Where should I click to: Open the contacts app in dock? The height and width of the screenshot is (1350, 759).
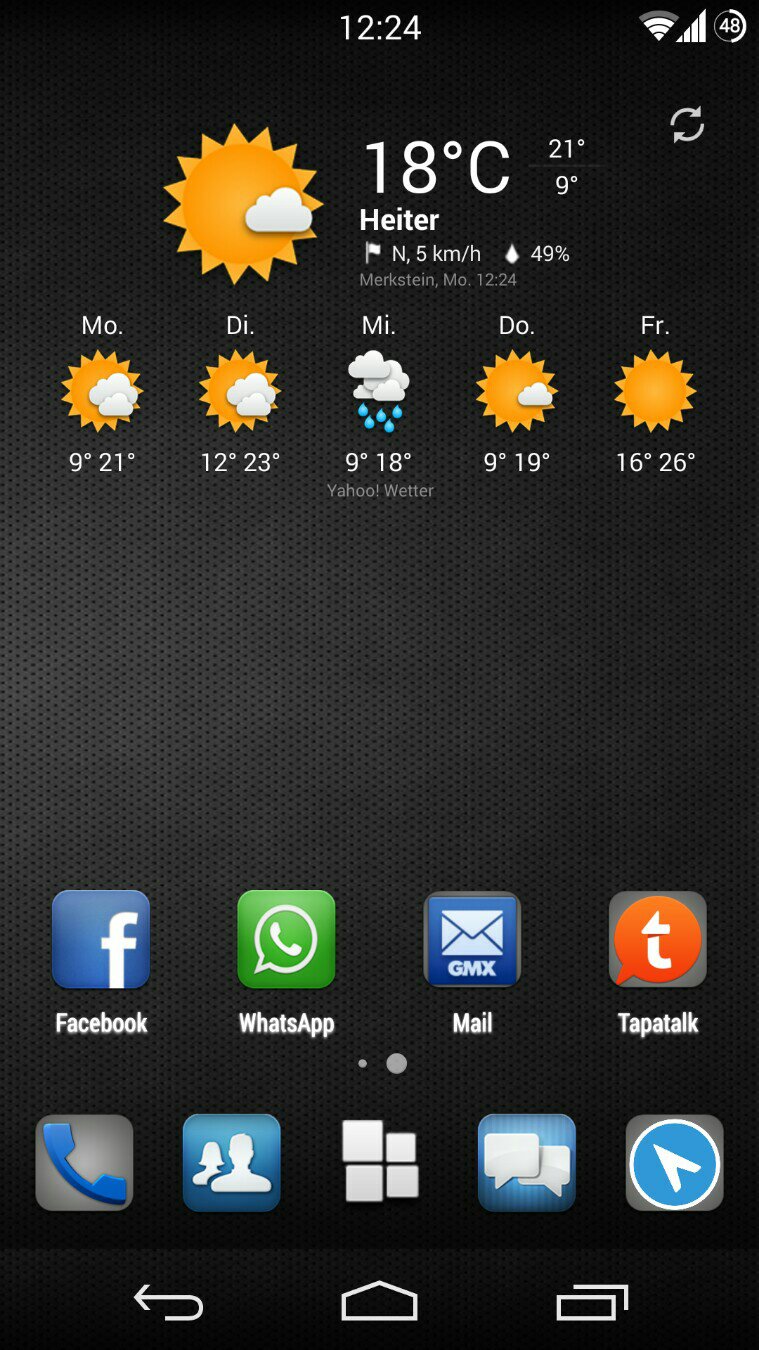[x=232, y=1163]
